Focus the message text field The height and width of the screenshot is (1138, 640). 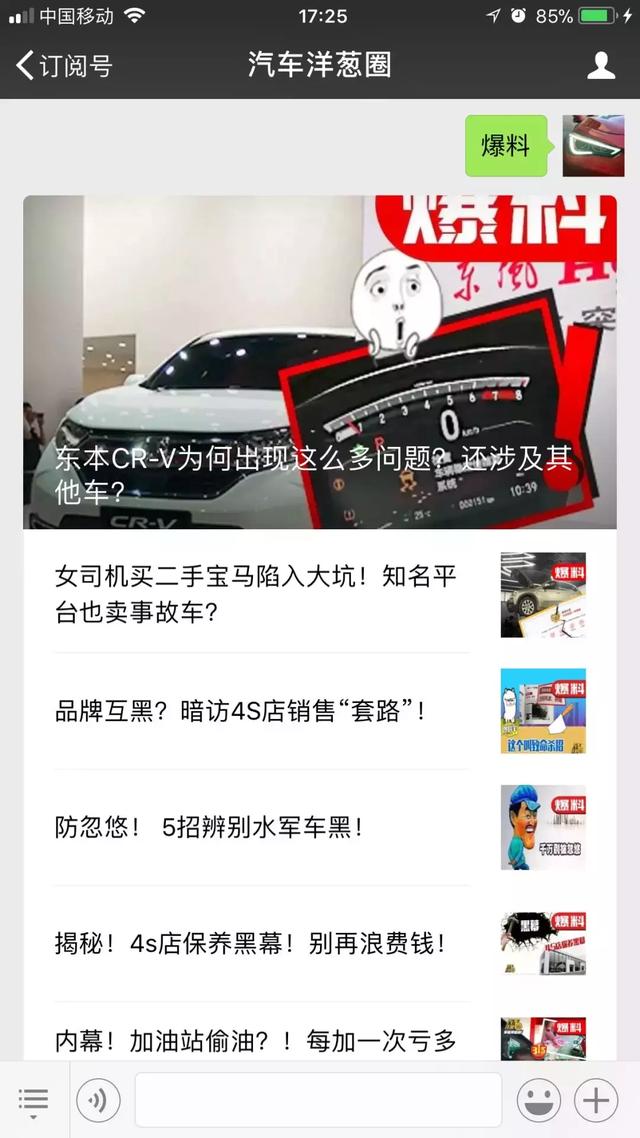(318, 1100)
